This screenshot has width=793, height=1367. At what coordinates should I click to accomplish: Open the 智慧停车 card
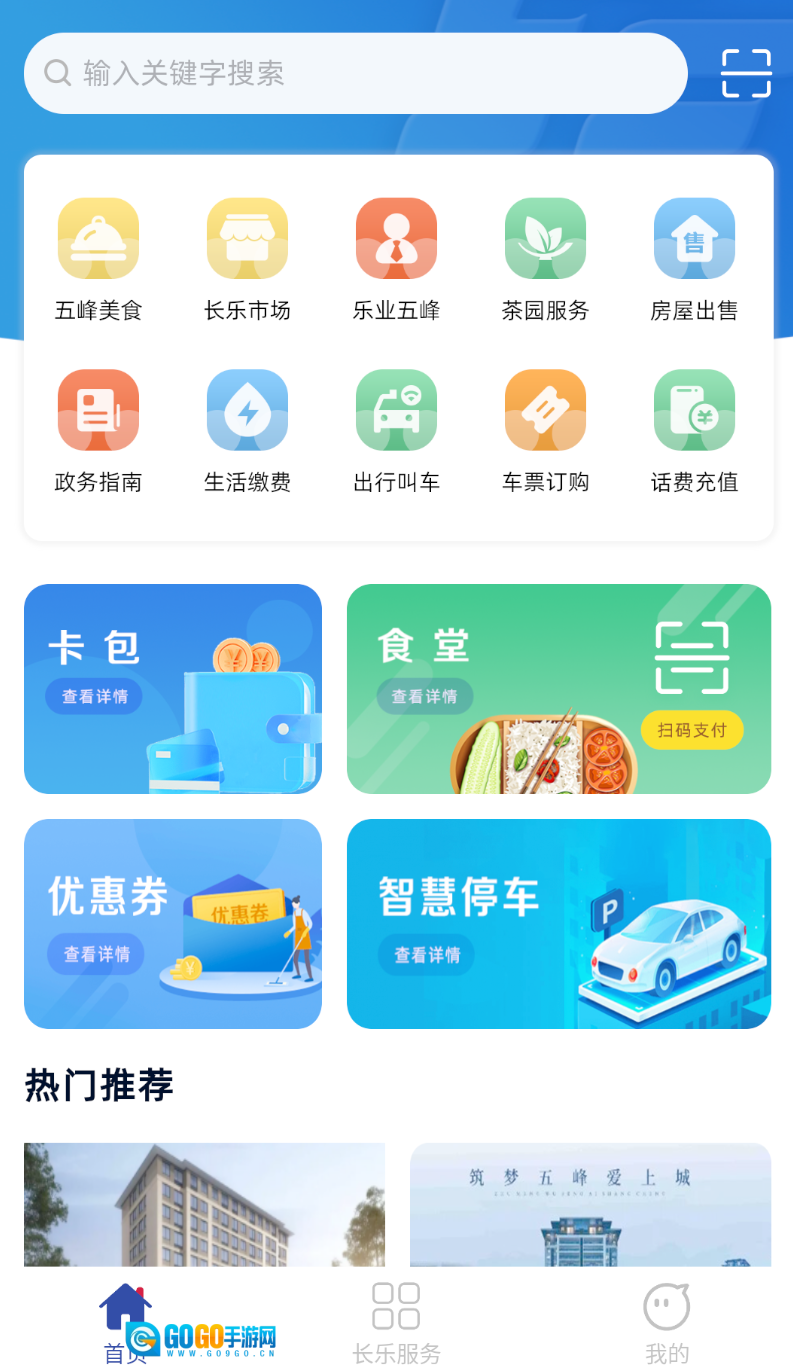(x=558, y=923)
